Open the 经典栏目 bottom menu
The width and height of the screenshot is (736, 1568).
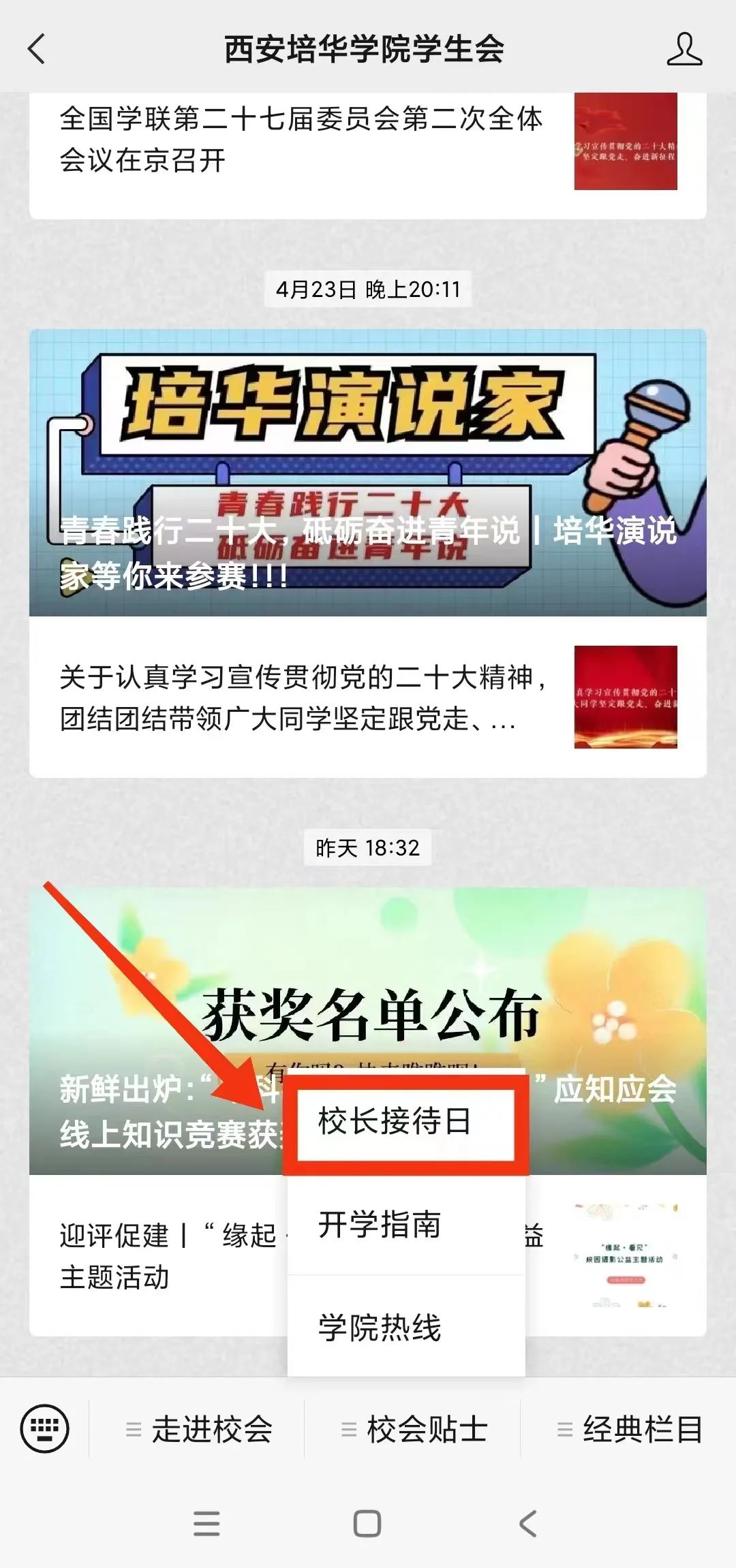click(x=630, y=1428)
